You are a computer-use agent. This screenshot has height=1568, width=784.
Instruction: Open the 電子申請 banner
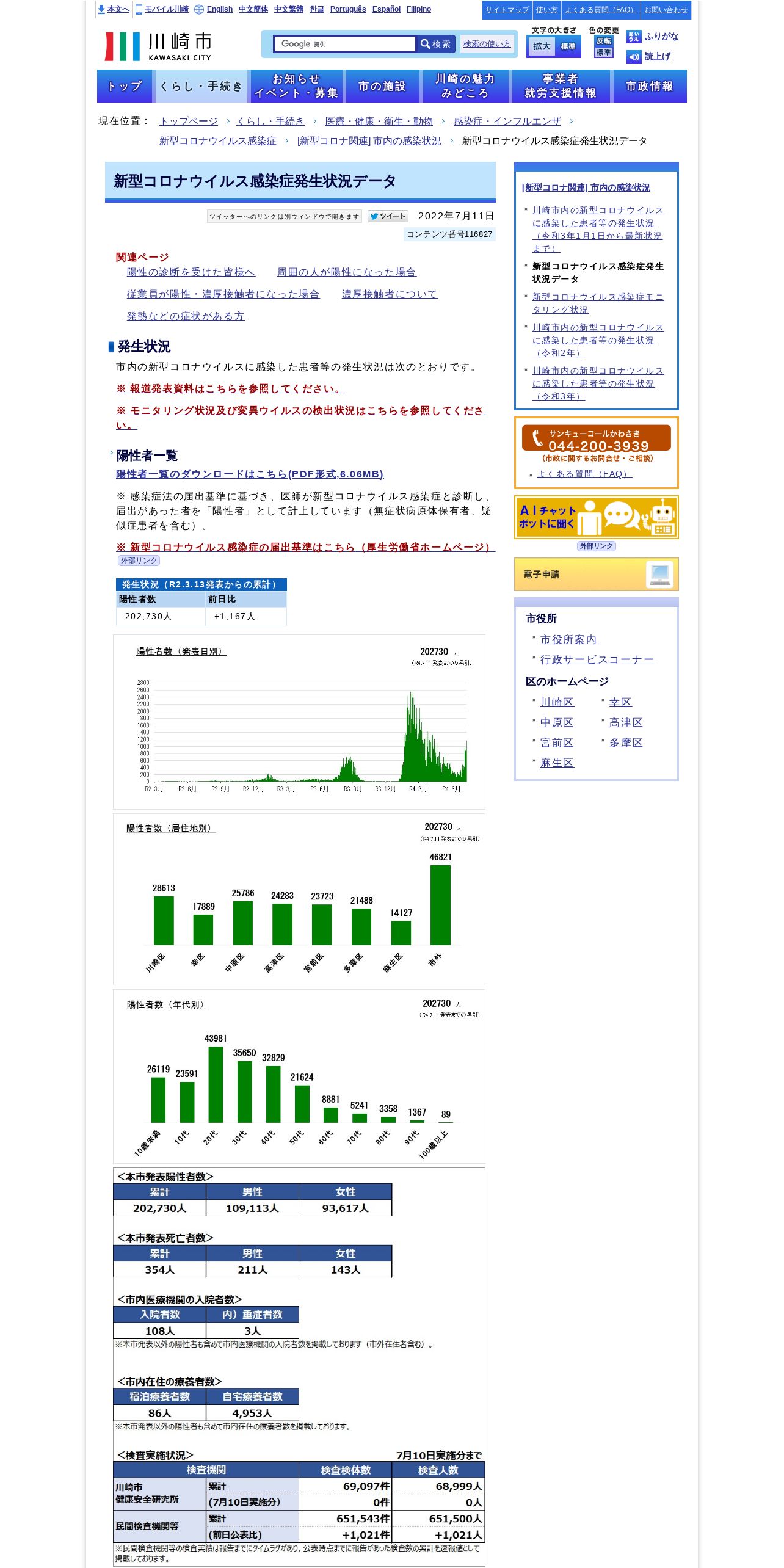coord(597,575)
